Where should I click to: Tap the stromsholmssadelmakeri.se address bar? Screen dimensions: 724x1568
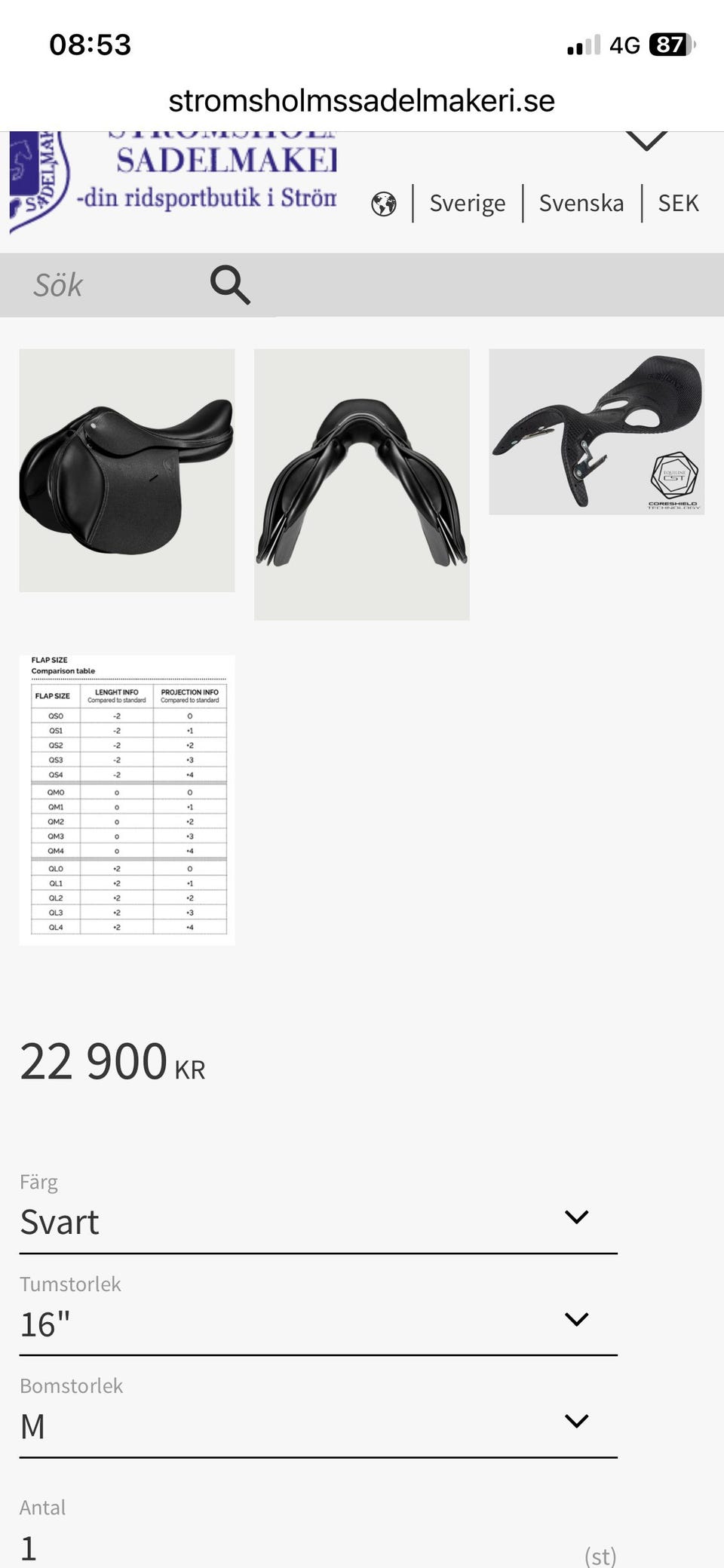point(362,100)
